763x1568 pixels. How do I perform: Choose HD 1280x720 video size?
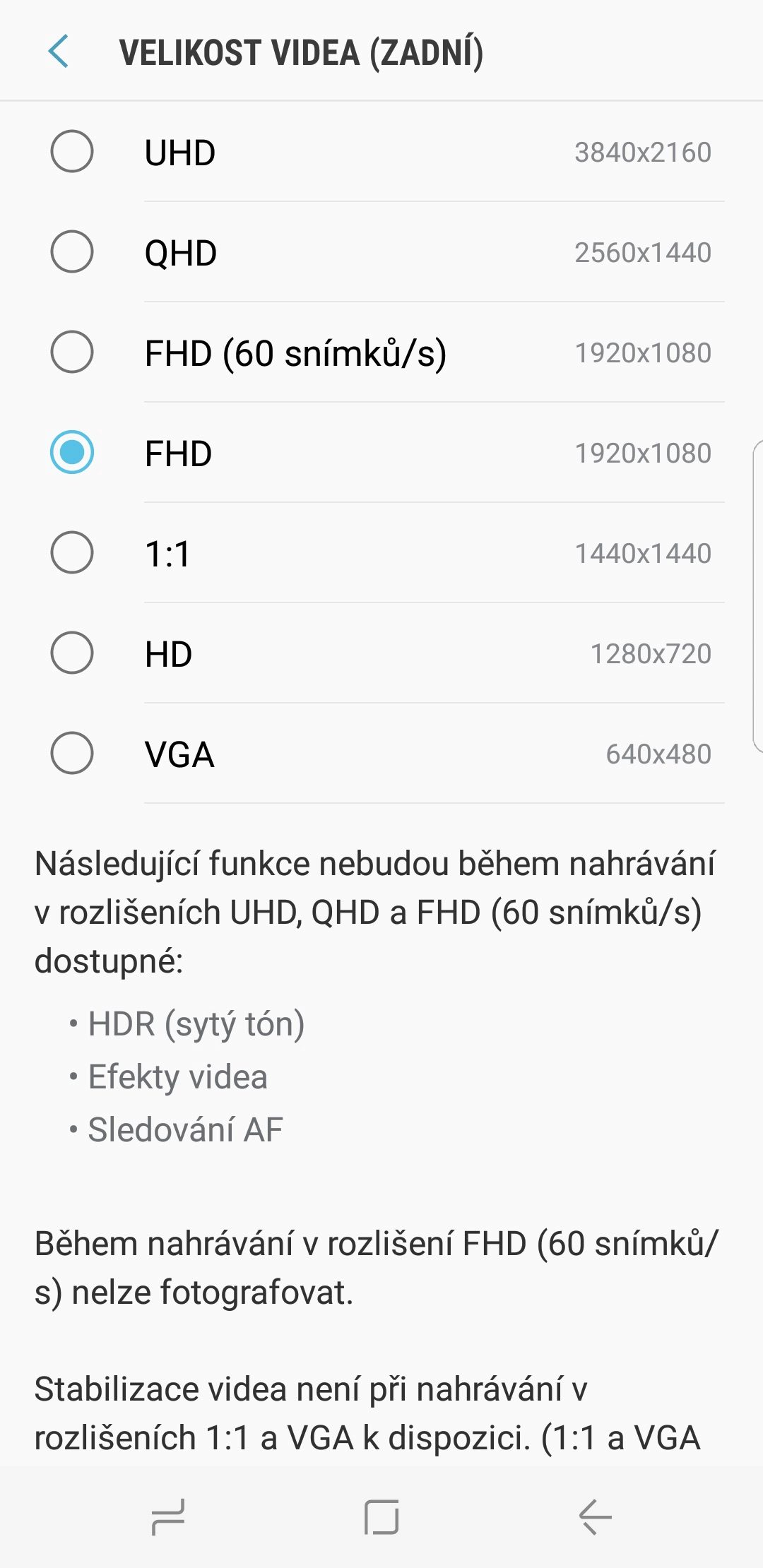pyautogui.click(x=72, y=653)
